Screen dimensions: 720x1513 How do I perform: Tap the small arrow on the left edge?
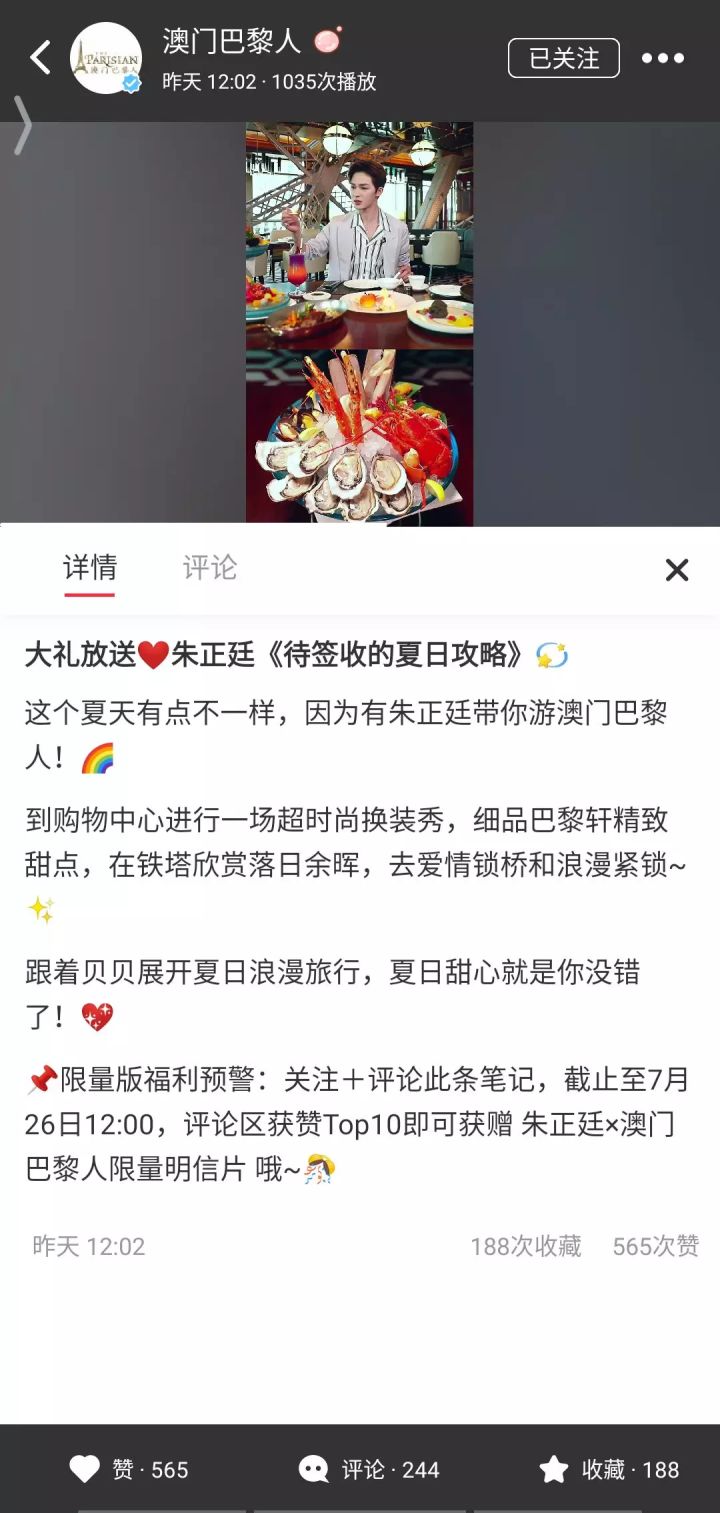coord(23,126)
